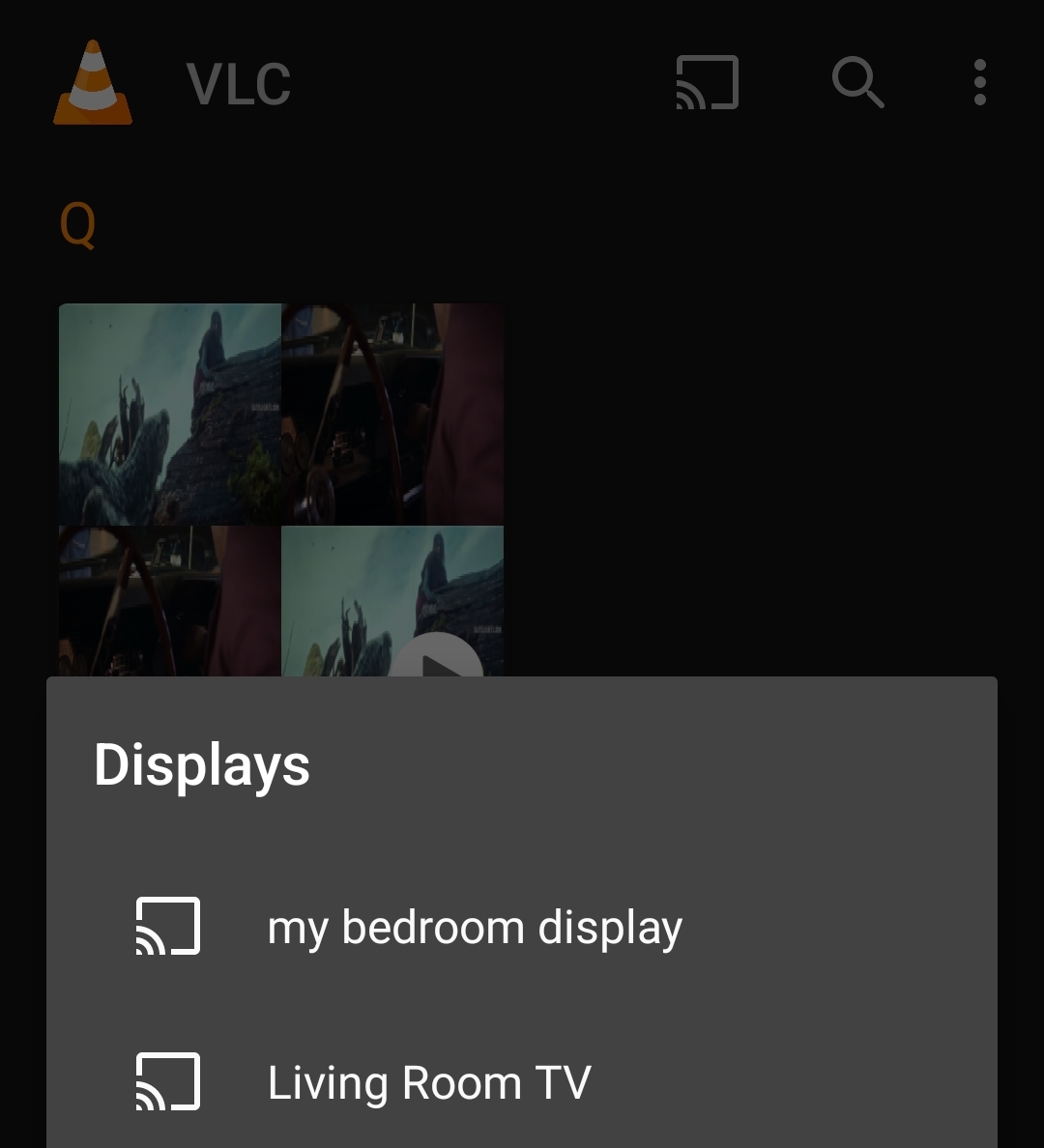Select Living Room TV display

pyautogui.click(x=428, y=1082)
